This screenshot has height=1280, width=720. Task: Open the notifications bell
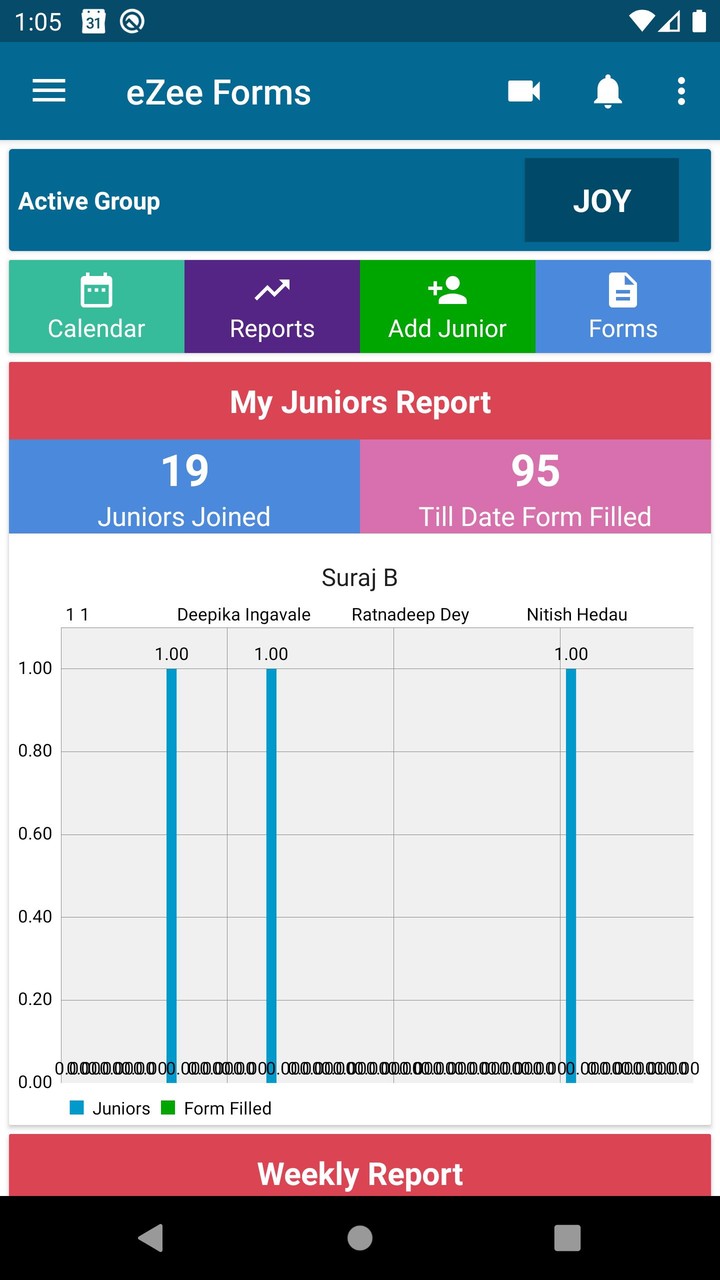607,92
